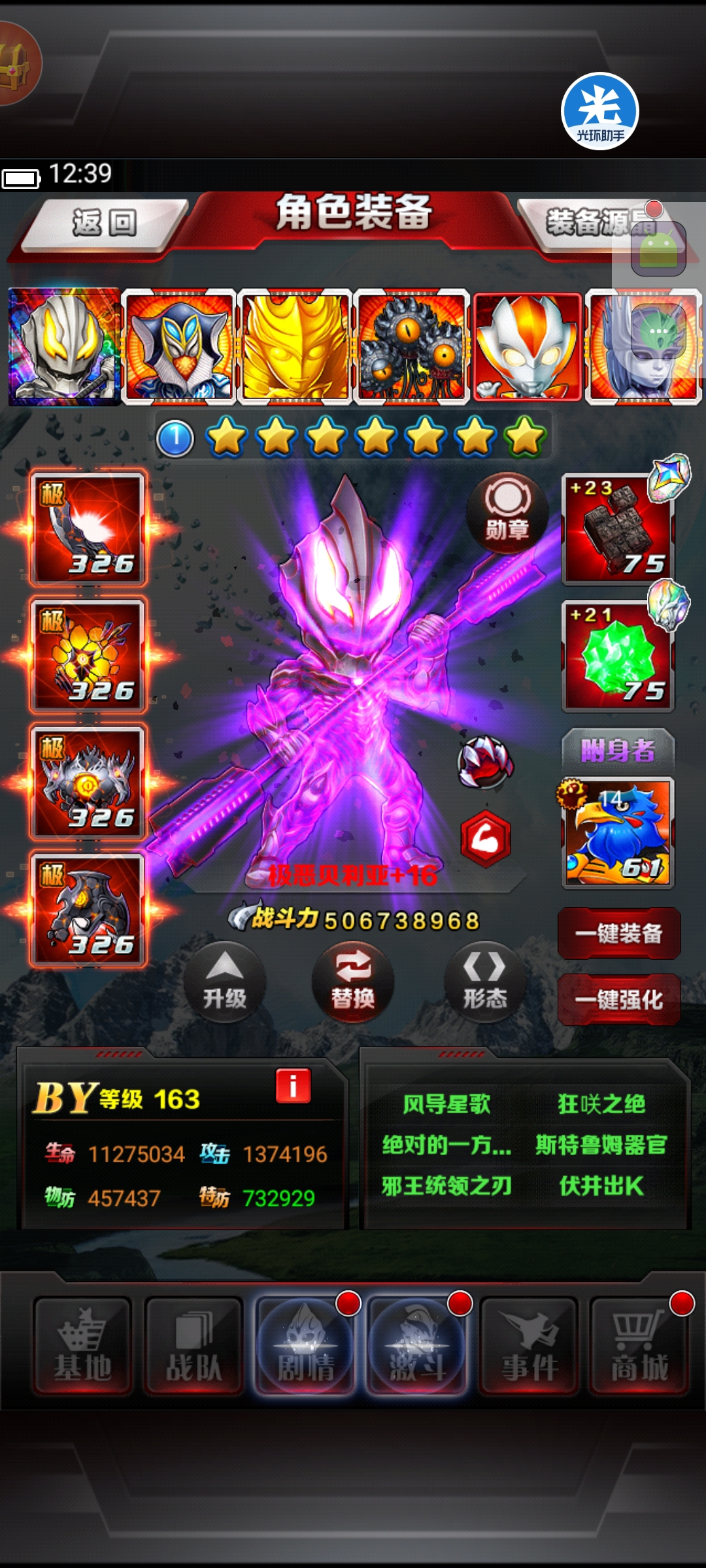Open the red info icon beside 等级 163
706x1568 pixels.
(x=293, y=1086)
